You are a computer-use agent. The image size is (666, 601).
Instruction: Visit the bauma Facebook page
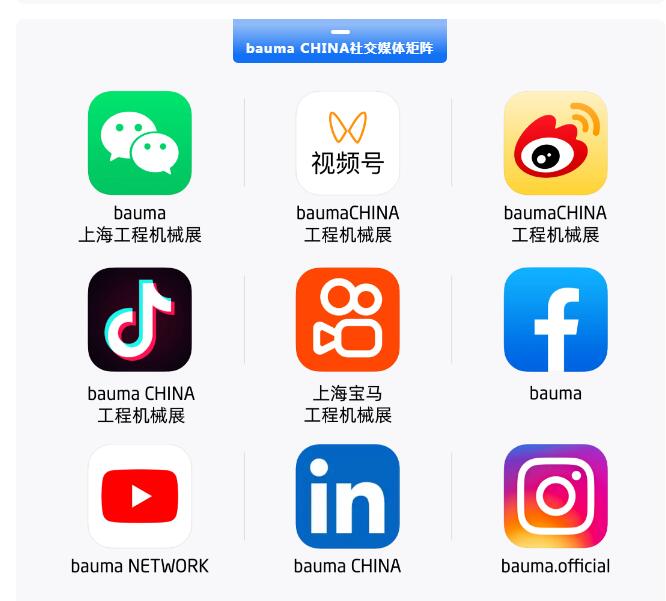555,320
